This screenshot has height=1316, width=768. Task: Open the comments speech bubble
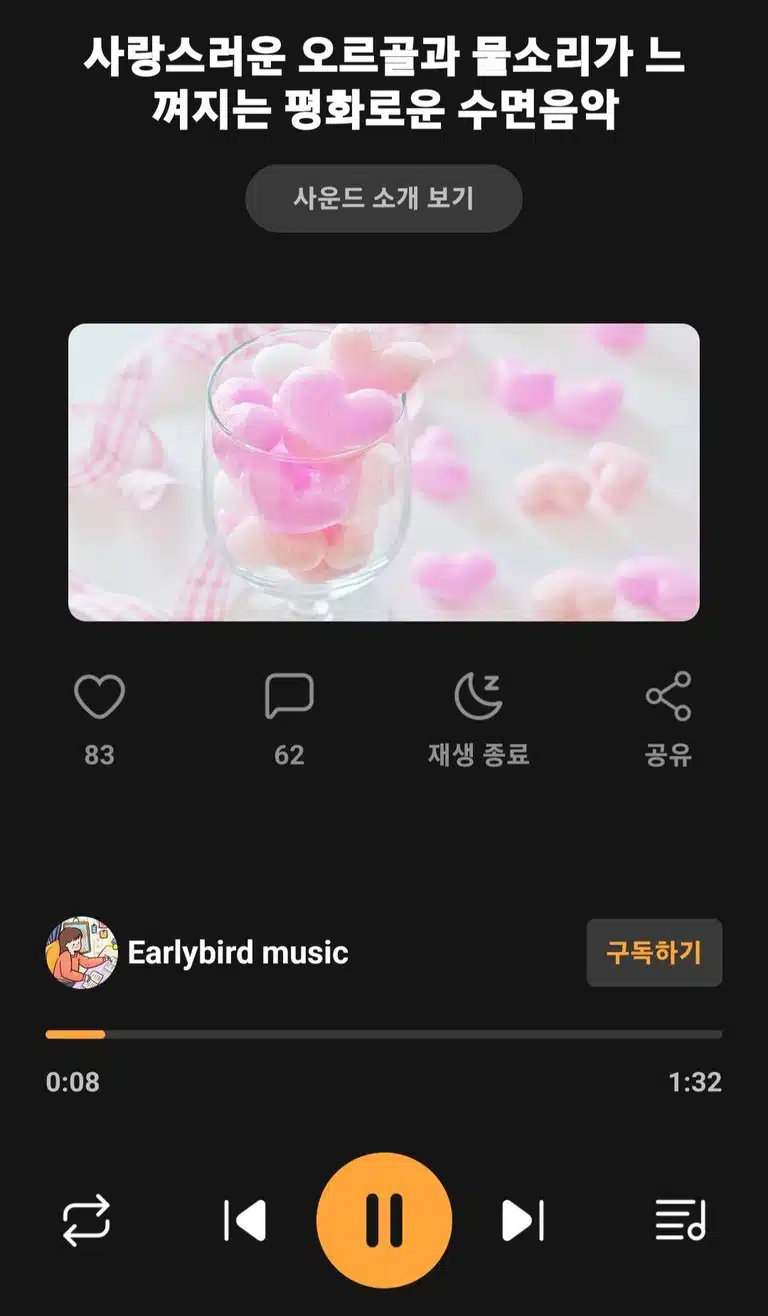[x=289, y=697]
